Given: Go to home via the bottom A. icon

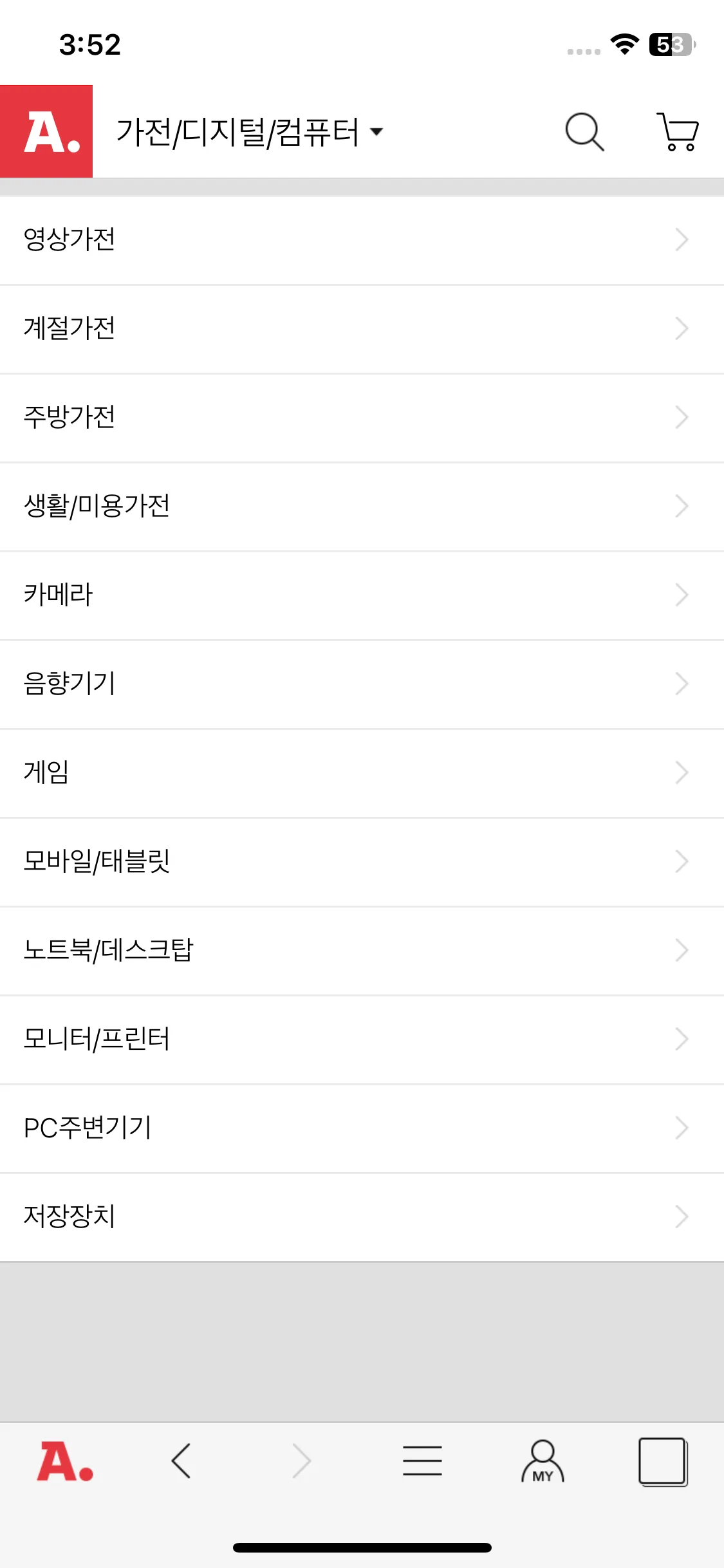Looking at the screenshot, I should click(x=64, y=1461).
